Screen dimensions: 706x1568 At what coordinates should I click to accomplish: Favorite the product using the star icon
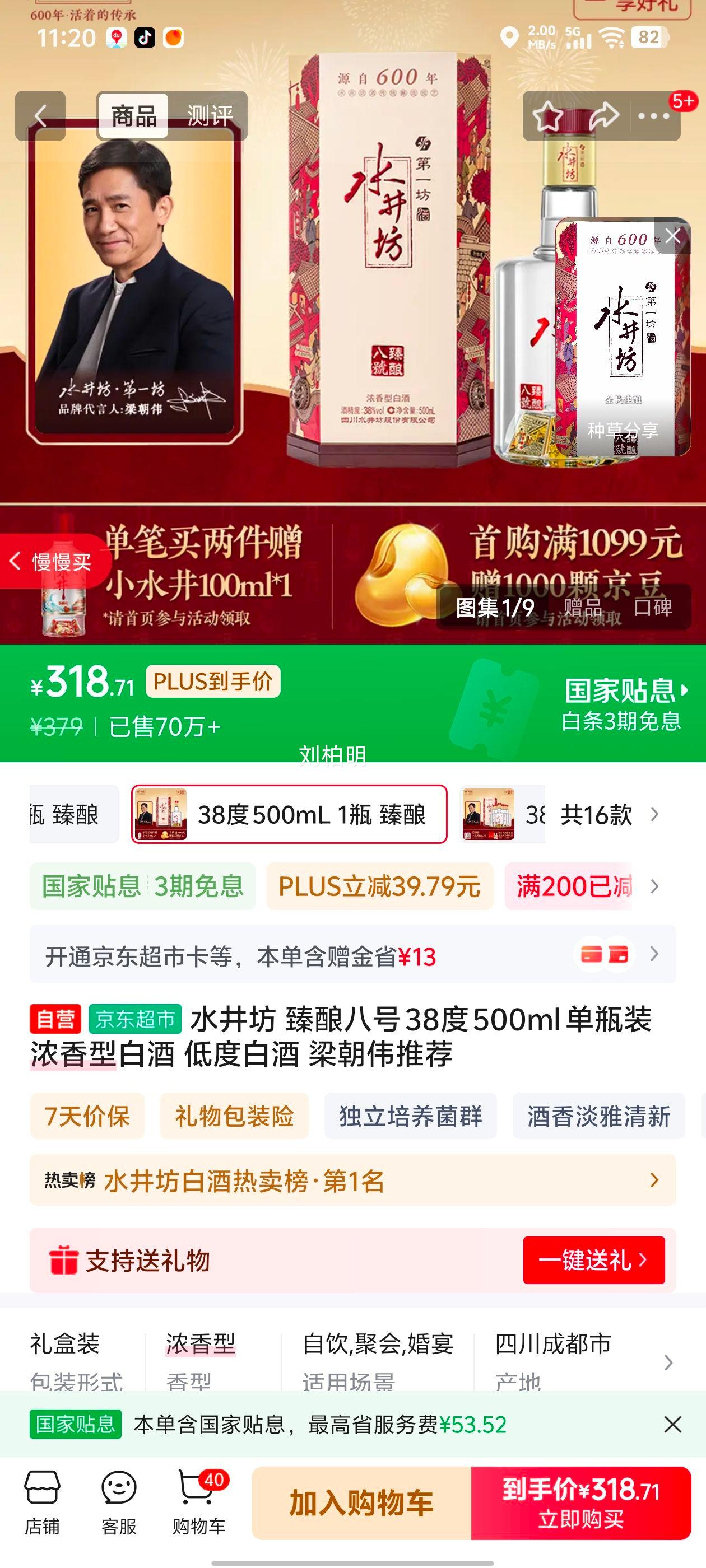549,116
